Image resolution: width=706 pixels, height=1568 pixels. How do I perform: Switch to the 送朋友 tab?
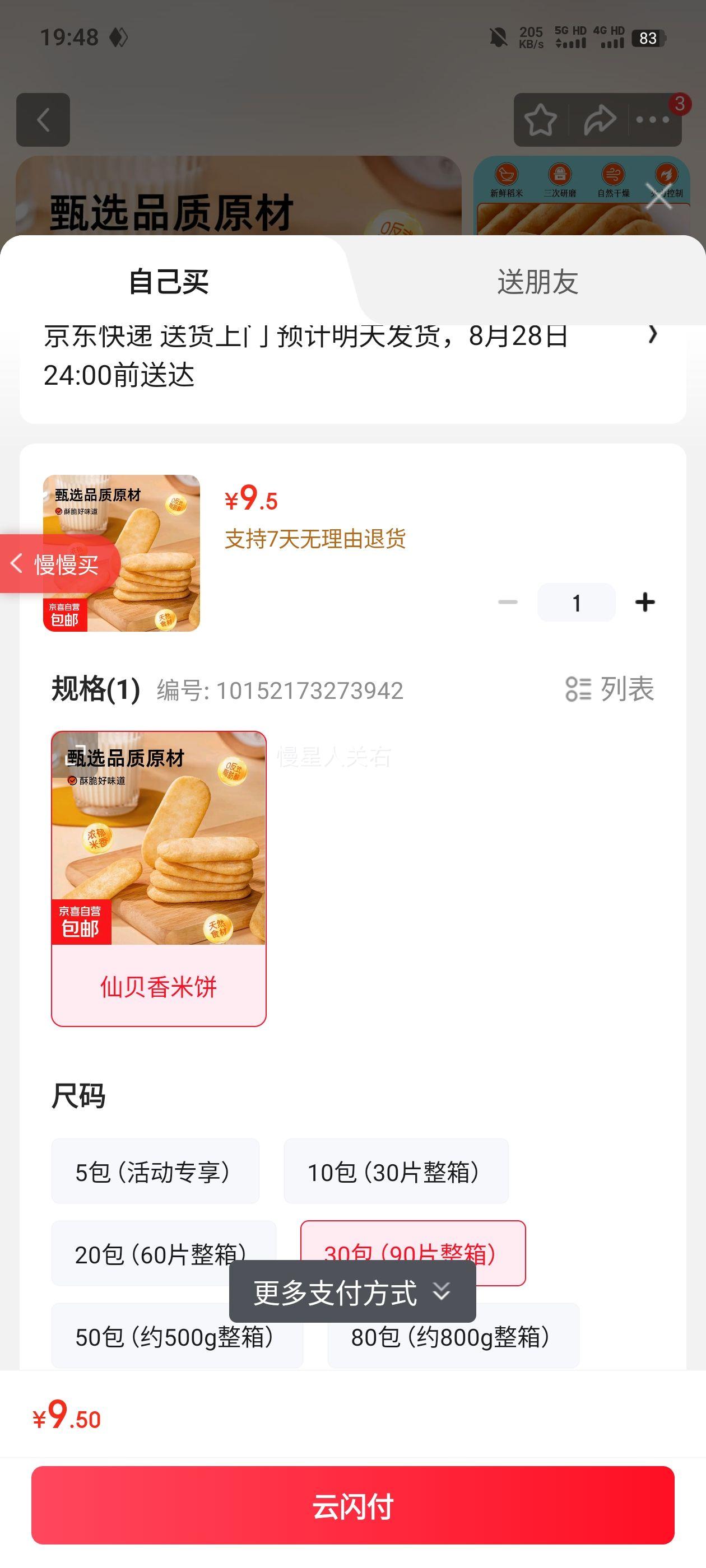pyautogui.click(x=537, y=282)
